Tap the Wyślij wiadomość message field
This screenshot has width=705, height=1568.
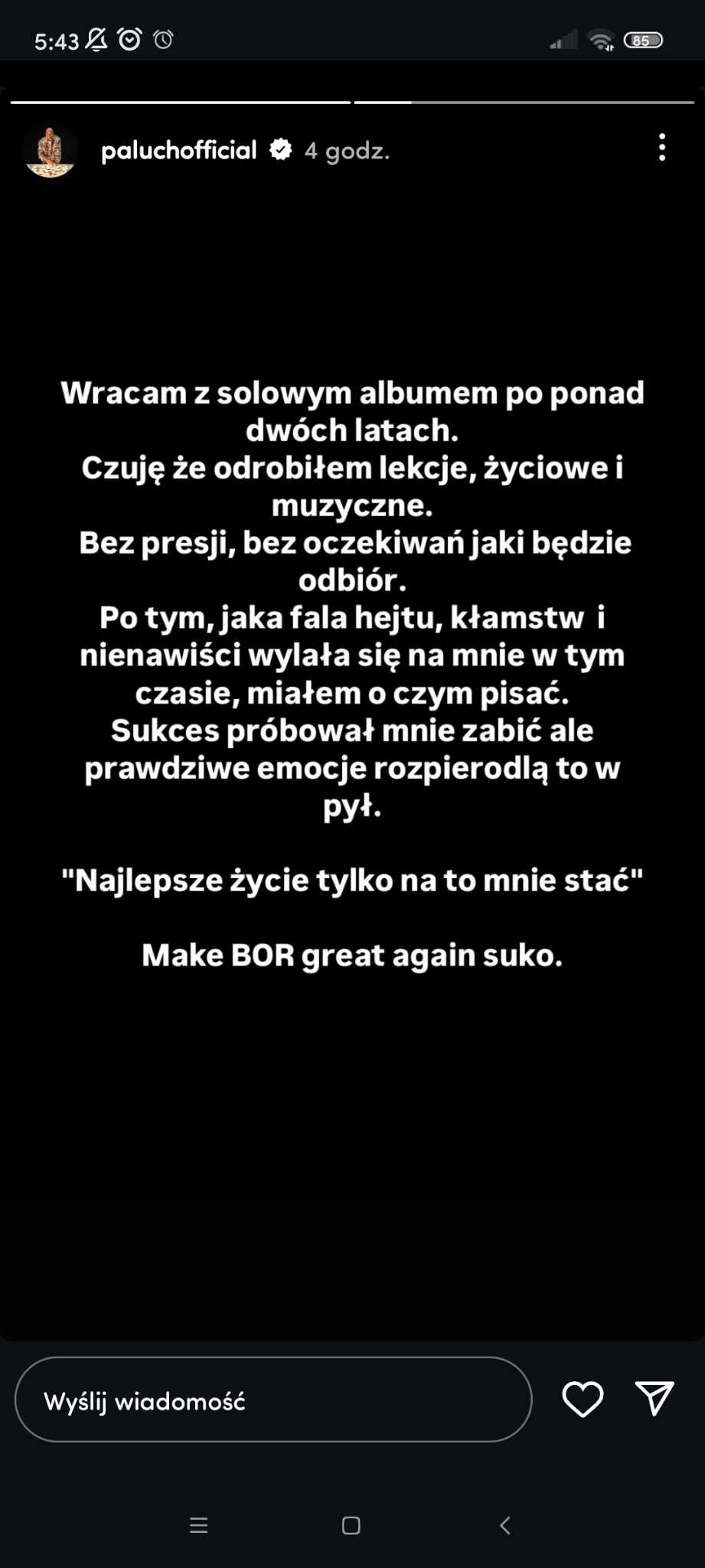coord(273,1401)
